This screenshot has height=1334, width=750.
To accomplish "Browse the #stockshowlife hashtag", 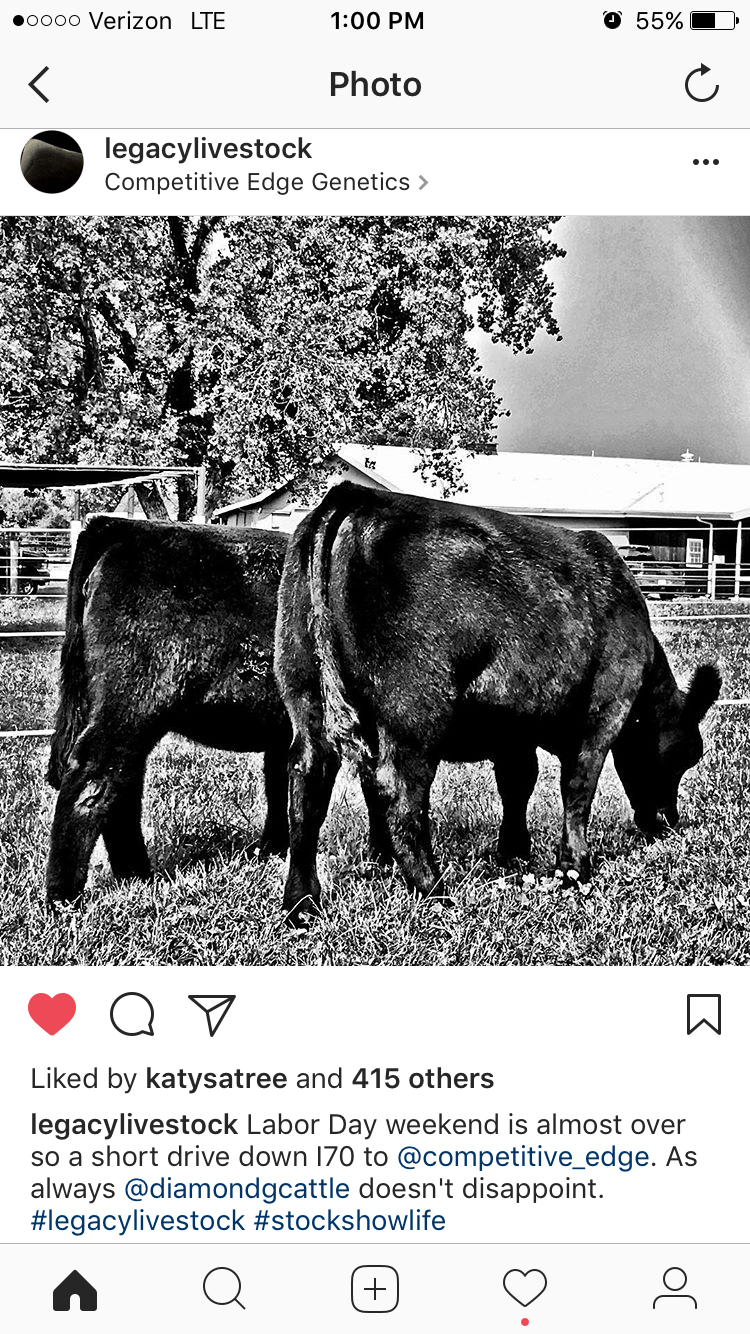I will tap(350, 1221).
